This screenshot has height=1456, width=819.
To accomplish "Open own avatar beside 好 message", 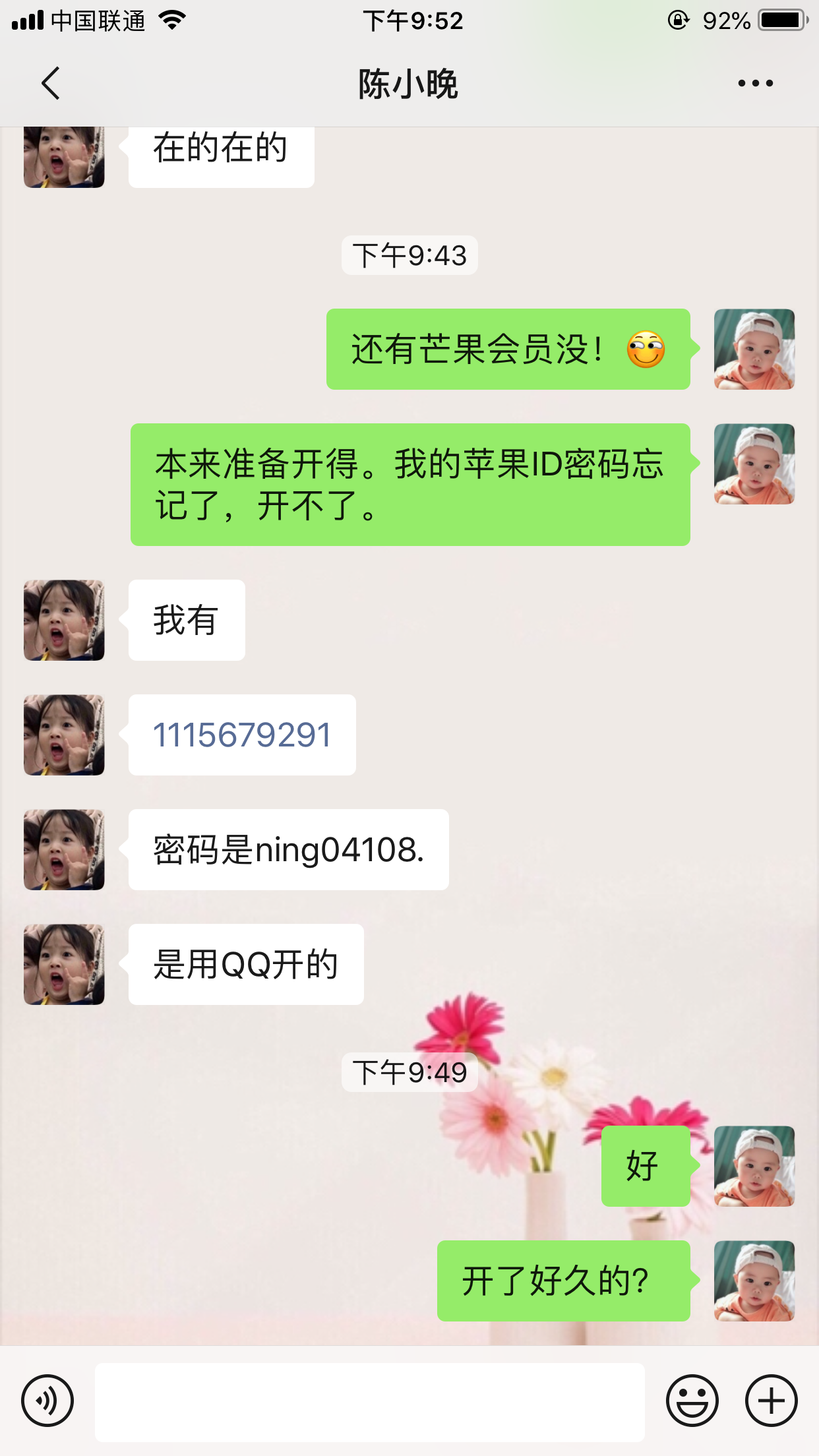I will point(754,1166).
